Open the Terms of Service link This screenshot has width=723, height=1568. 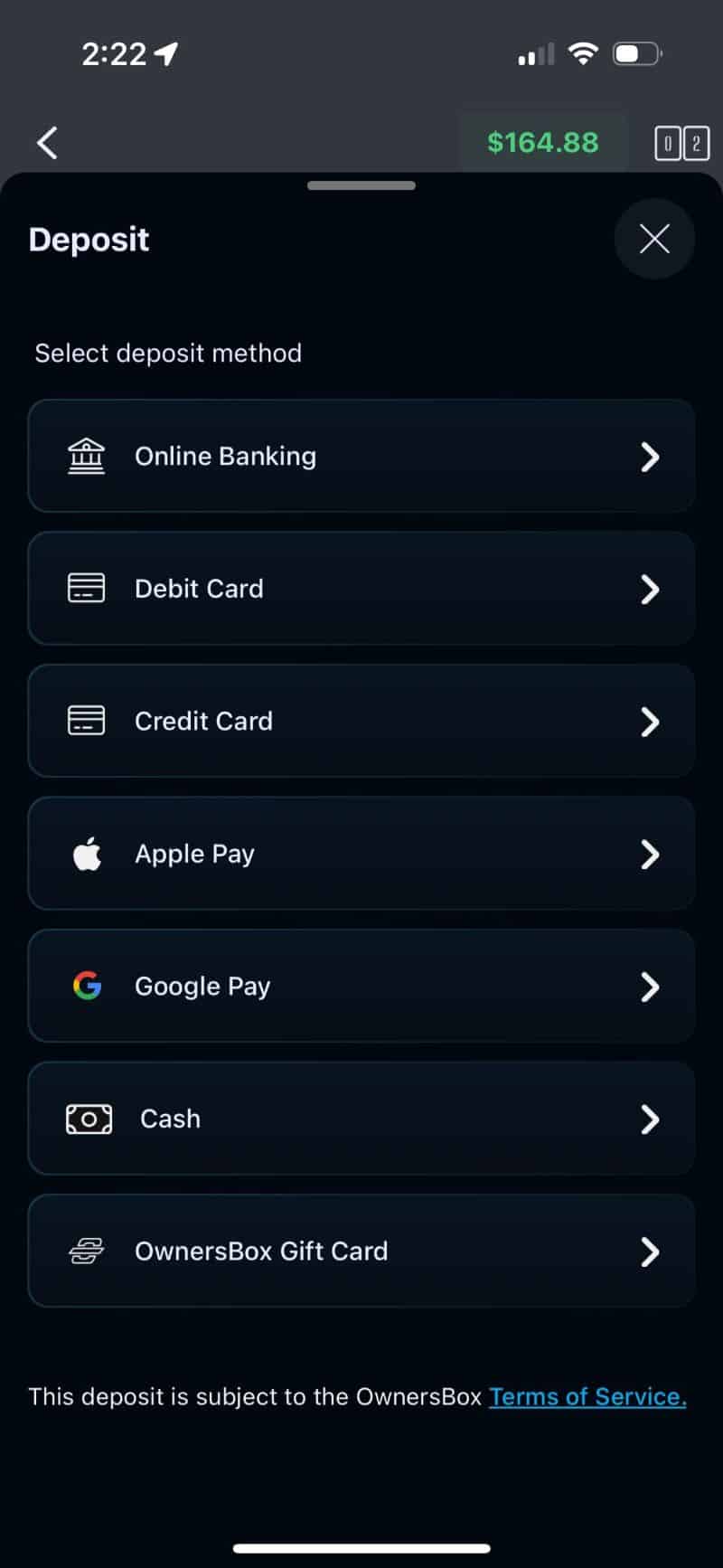click(587, 1396)
